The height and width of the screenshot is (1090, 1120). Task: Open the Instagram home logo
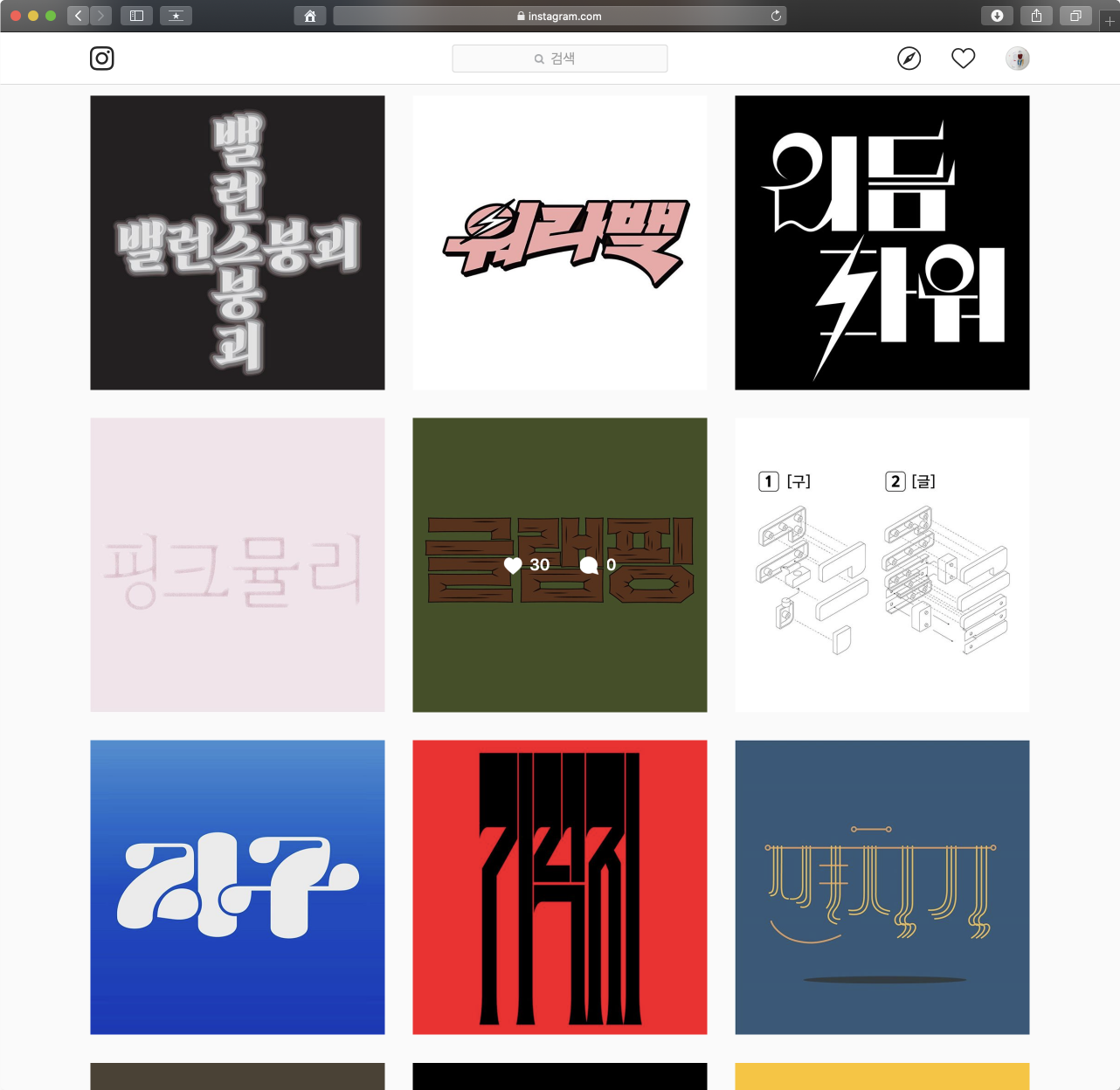point(102,59)
